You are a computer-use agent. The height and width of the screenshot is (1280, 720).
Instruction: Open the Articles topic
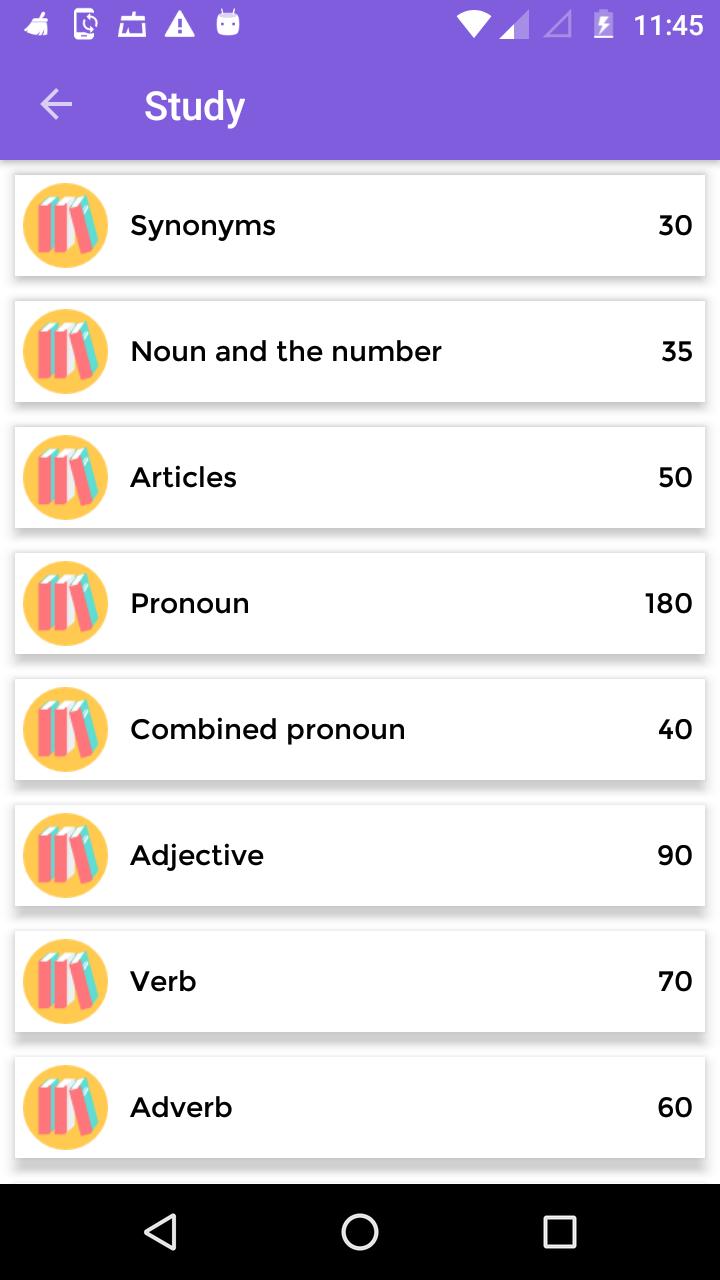(x=360, y=478)
